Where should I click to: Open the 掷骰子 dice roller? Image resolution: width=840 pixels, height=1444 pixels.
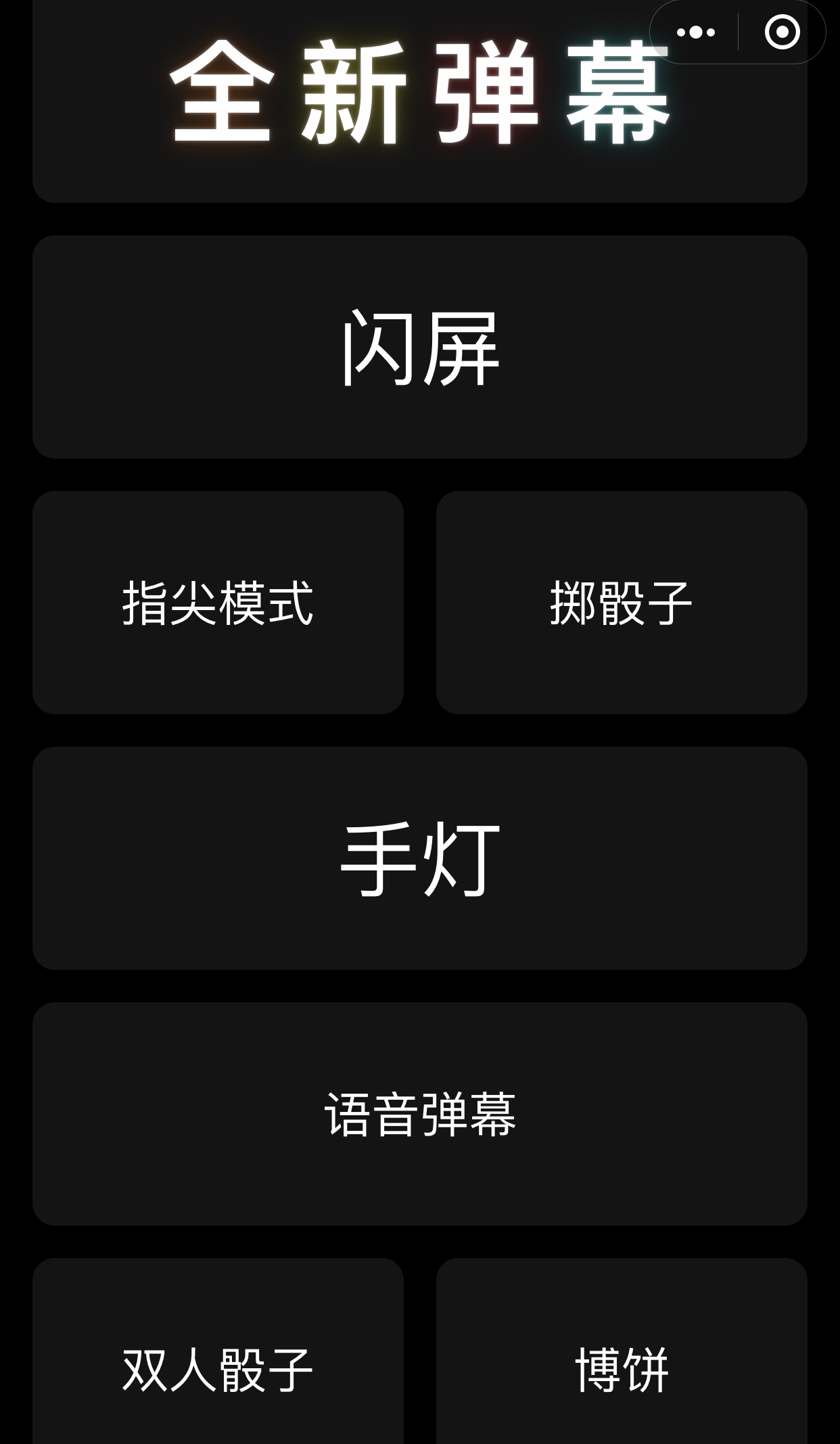tap(621, 602)
